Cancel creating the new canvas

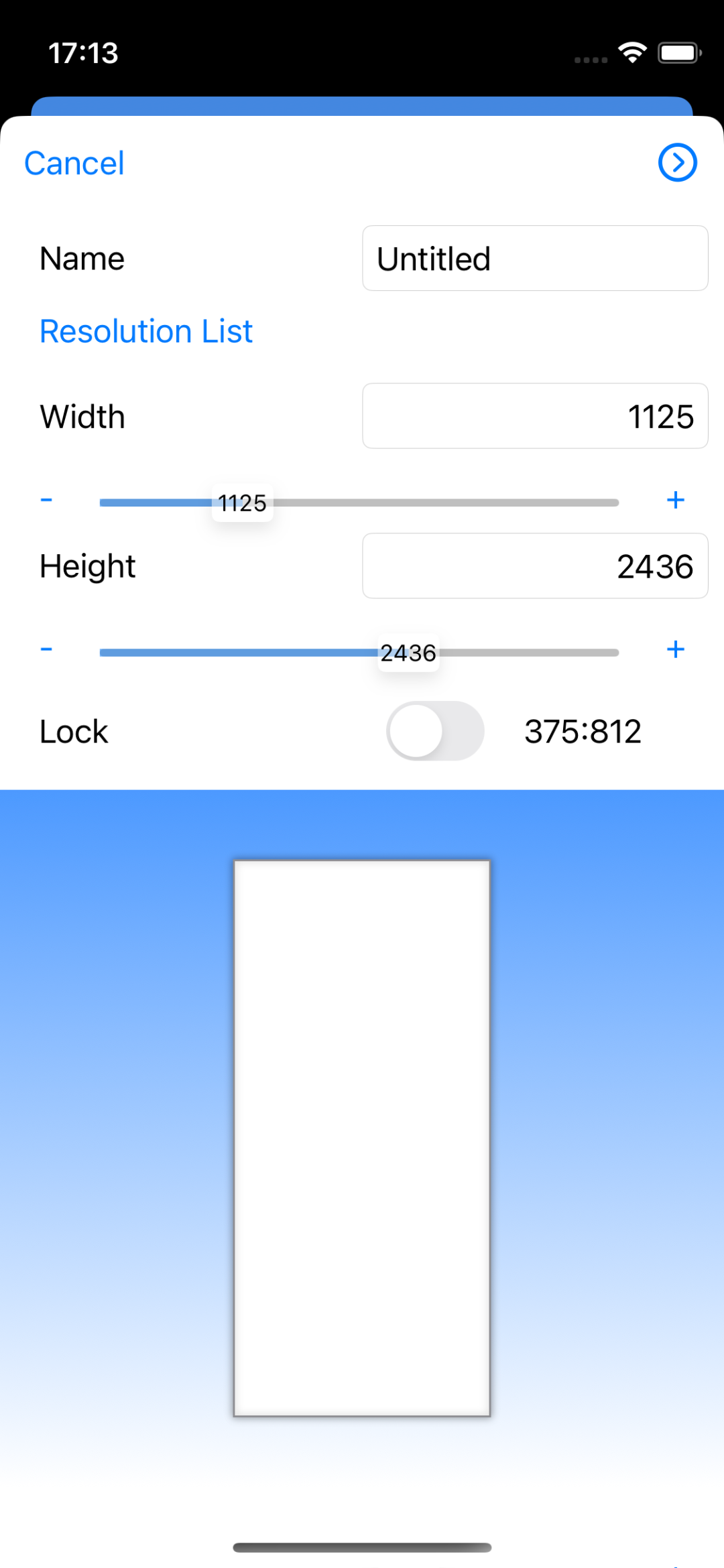coord(74,163)
